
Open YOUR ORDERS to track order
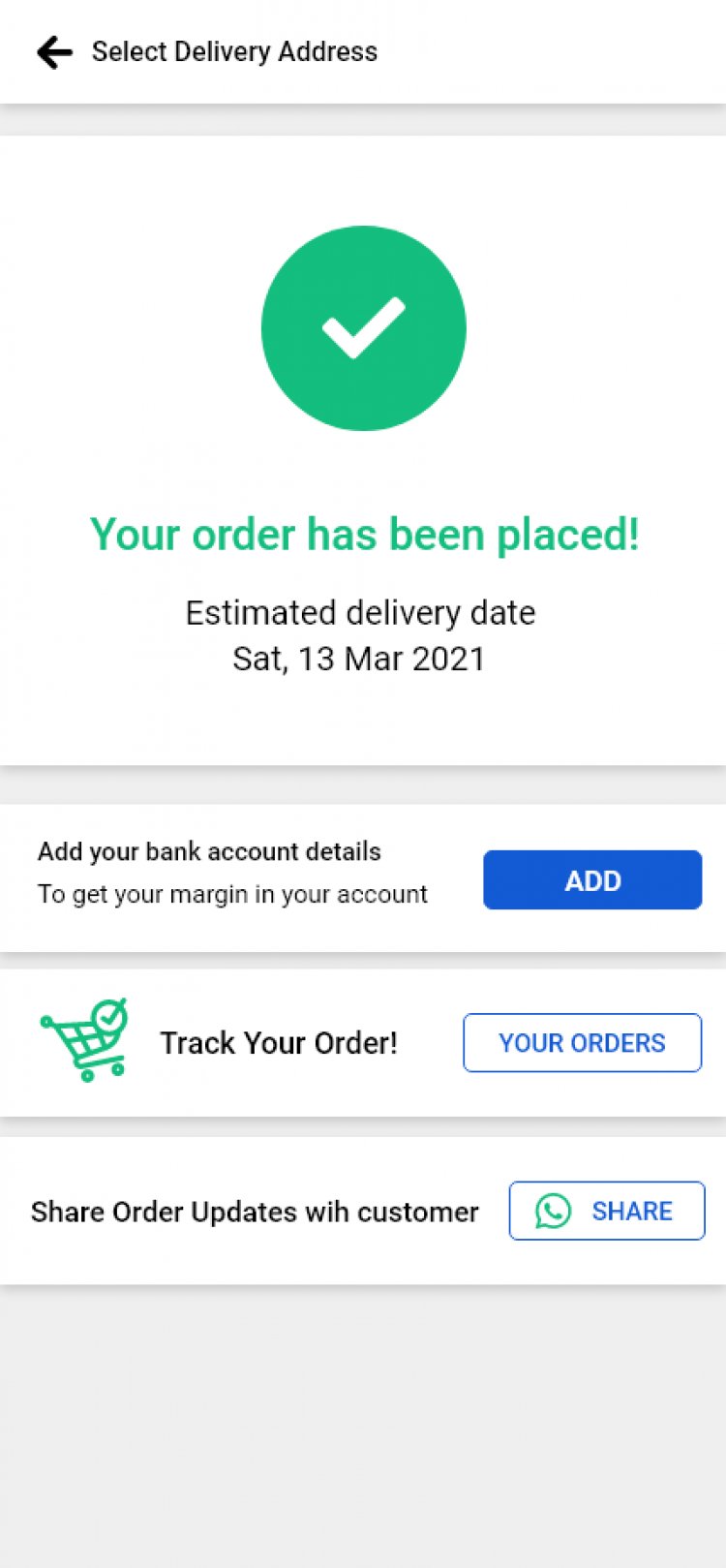(582, 1042)
